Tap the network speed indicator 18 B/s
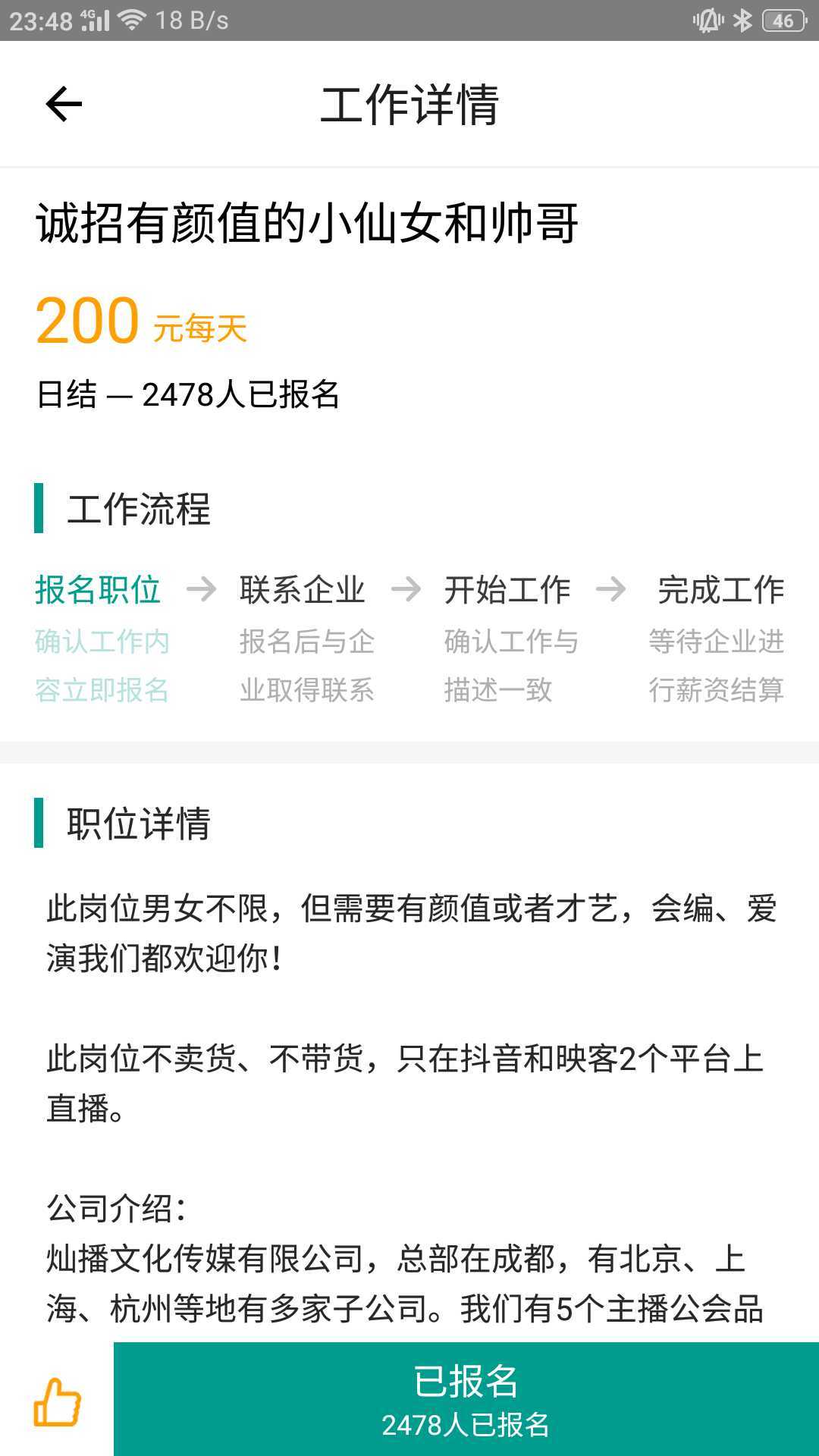819x1456 pixels. [193, 19]
